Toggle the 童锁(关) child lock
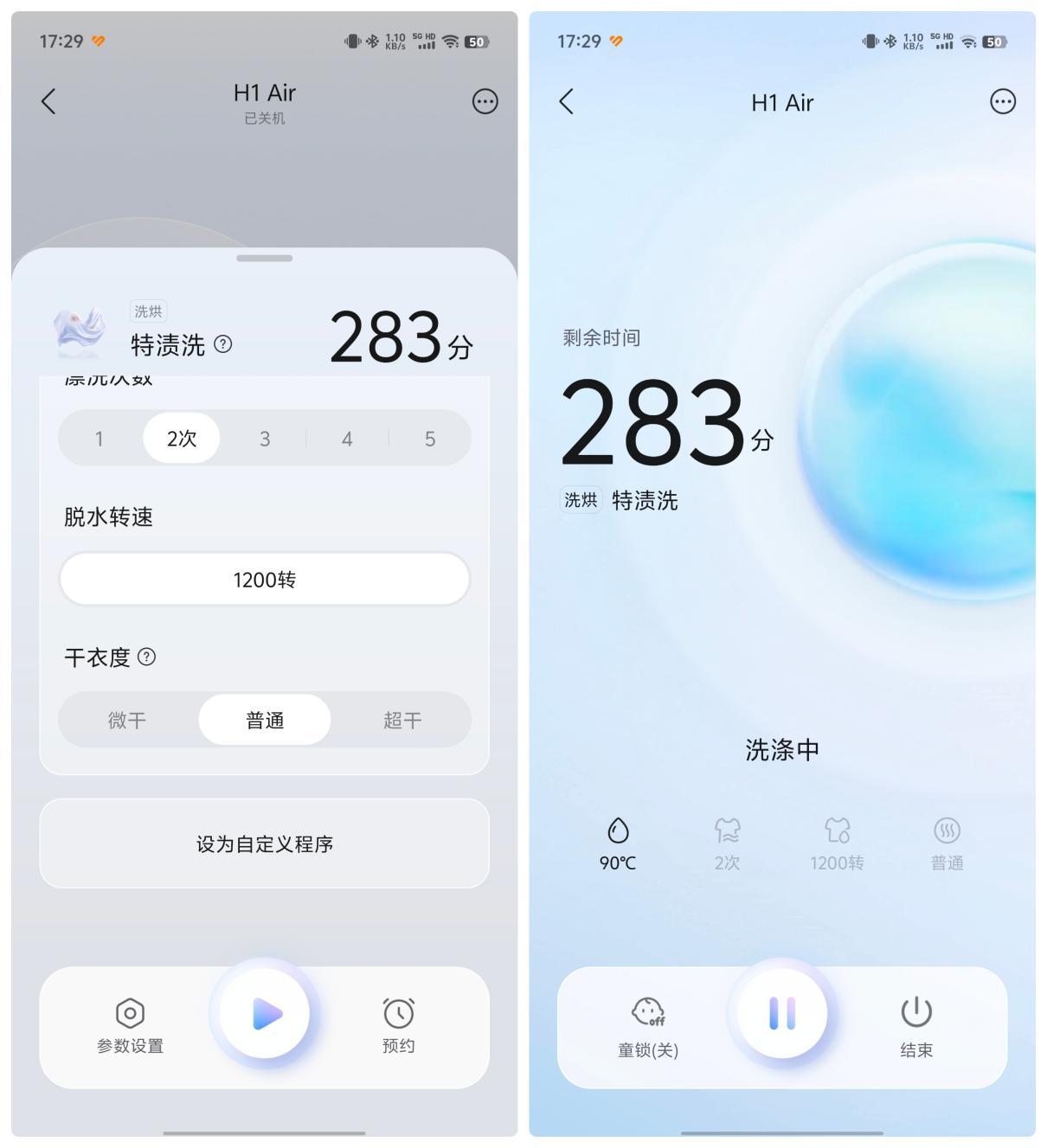The height and width of the screenshot is (1148, 1047). coord(648,1026)
